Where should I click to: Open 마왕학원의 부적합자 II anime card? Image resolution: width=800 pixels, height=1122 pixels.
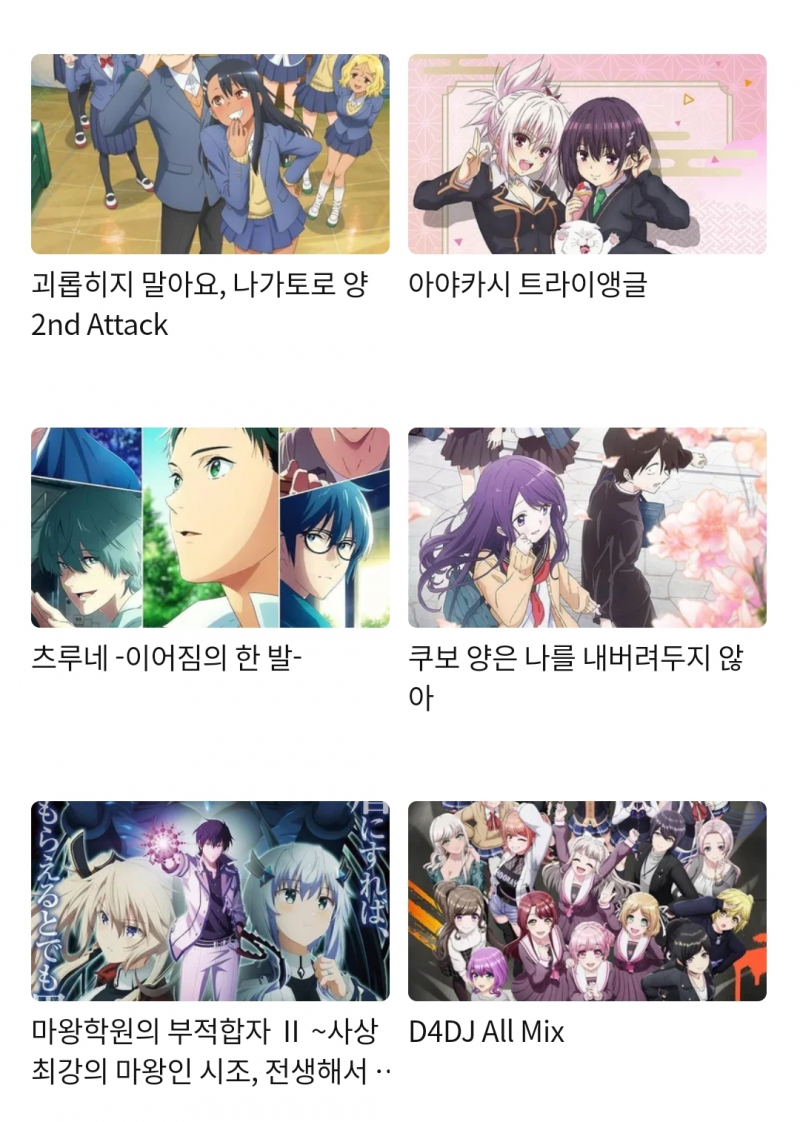click(210, 900)
